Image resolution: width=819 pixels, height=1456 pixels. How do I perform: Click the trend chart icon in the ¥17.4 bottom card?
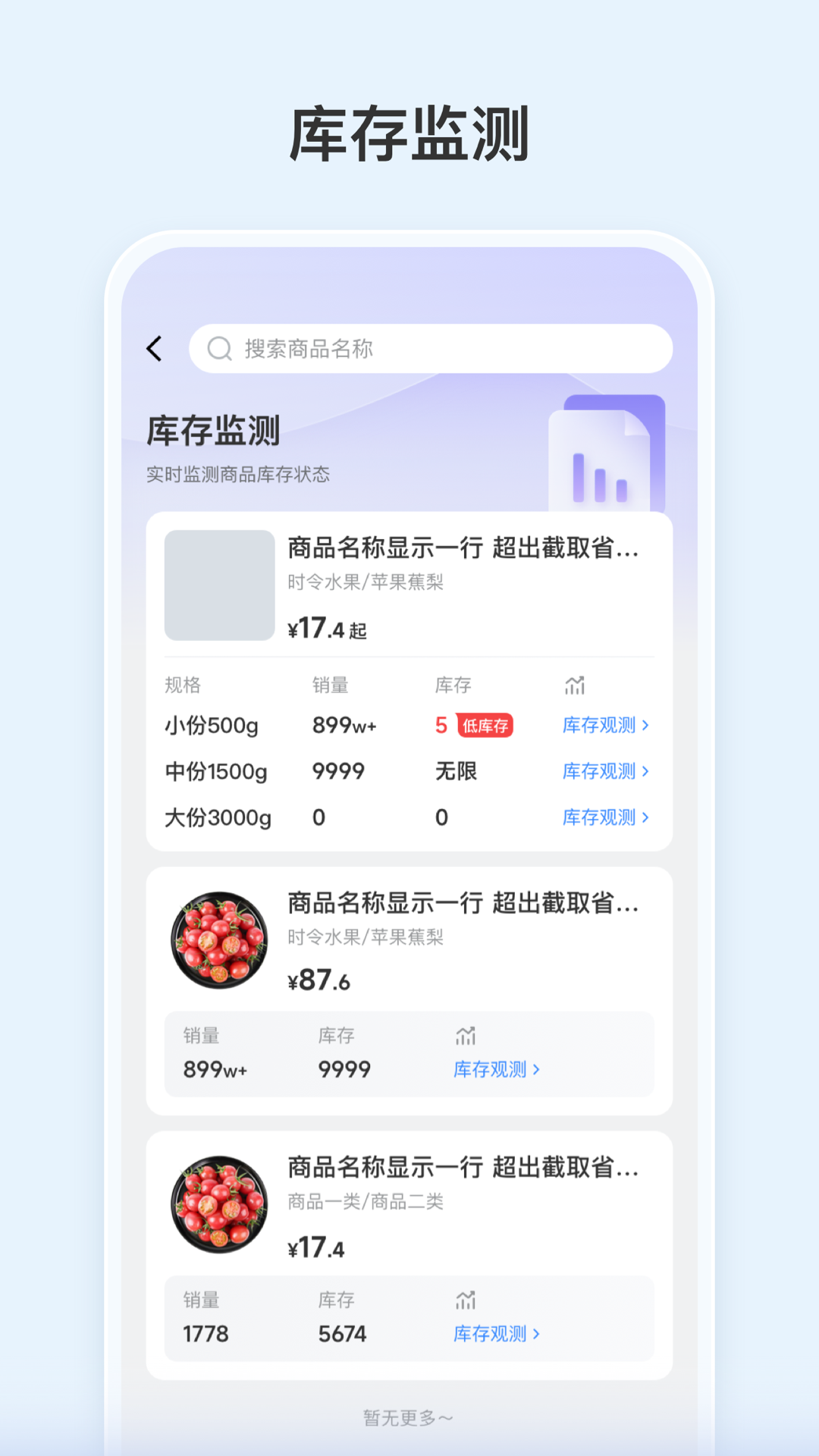click(466, 1300)
